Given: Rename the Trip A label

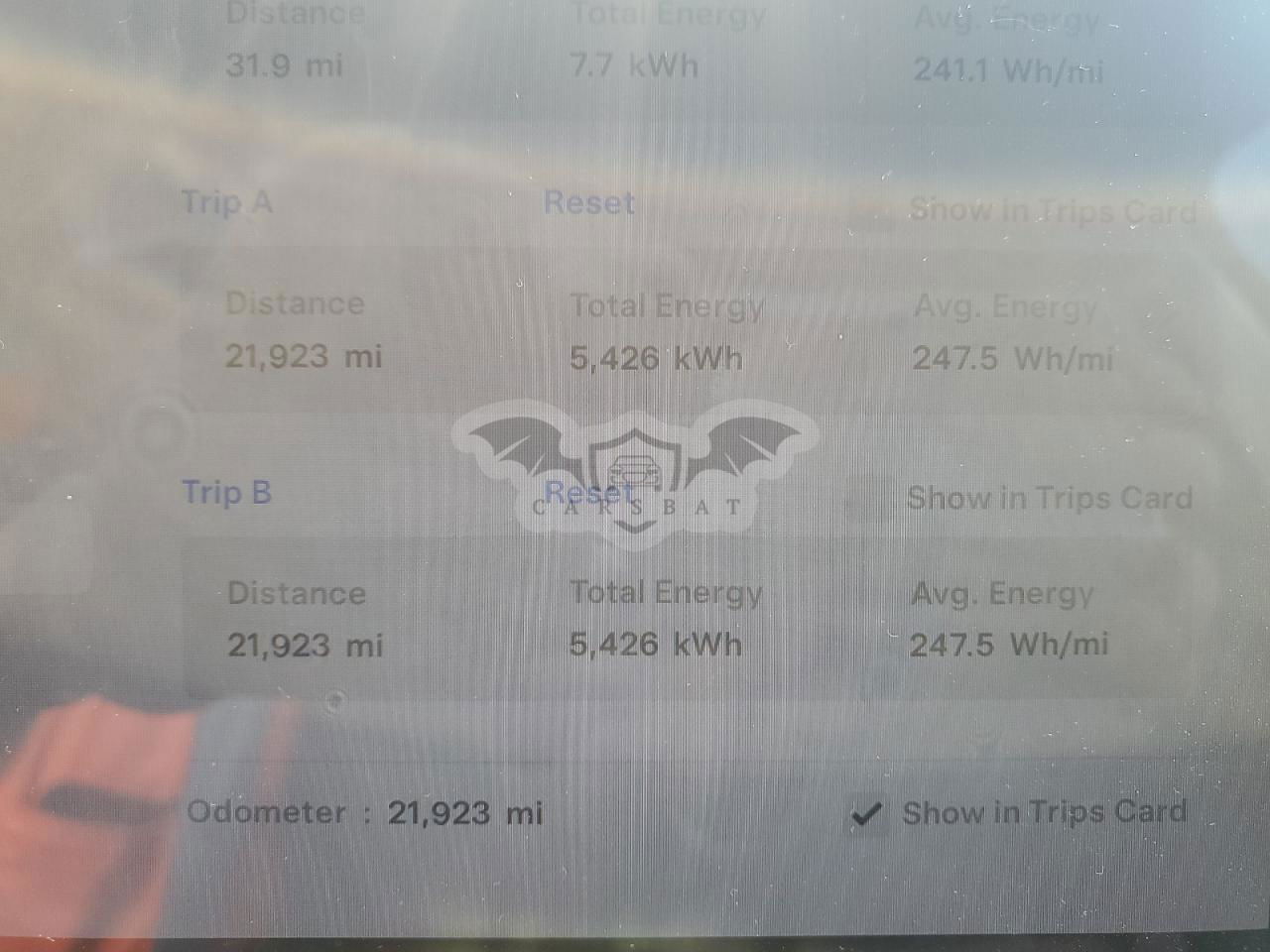Looking at the screenshot, I should pos(226,203).
